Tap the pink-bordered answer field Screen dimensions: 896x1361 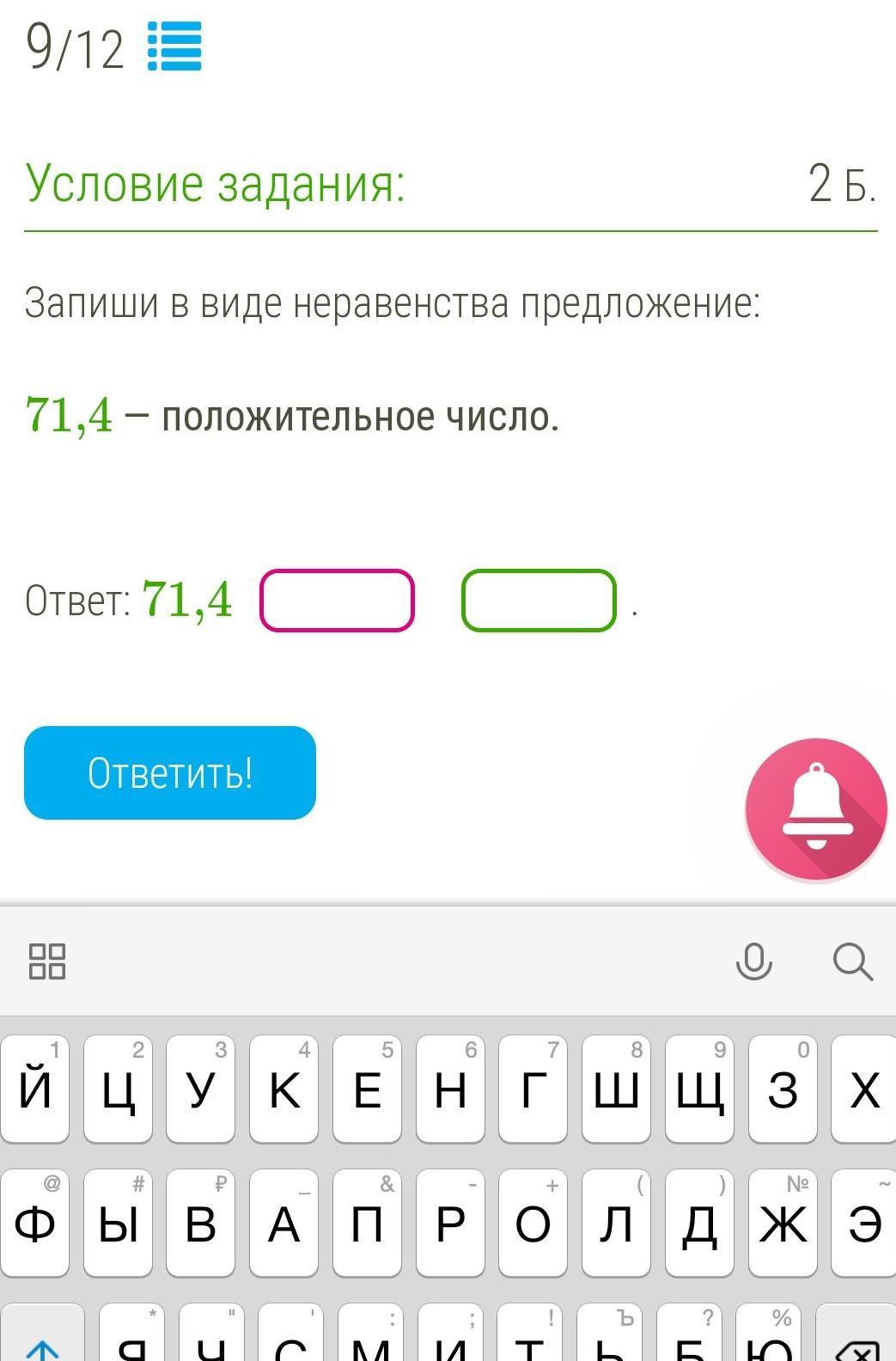(337, 601)
